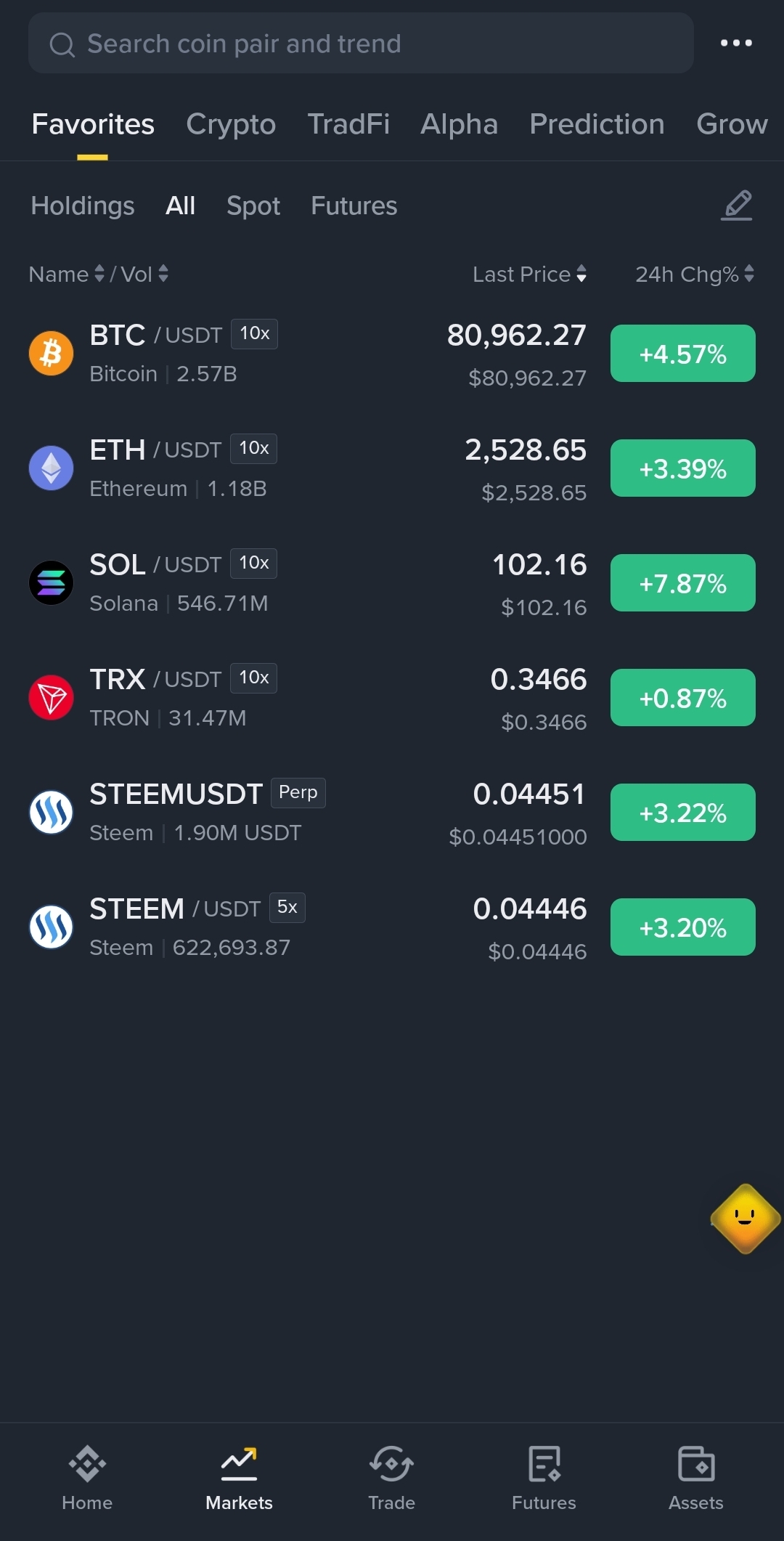The image size is (784, 1541).
Task: Open the yellow smiley assistant button
Action: [x=746, y=1219]
